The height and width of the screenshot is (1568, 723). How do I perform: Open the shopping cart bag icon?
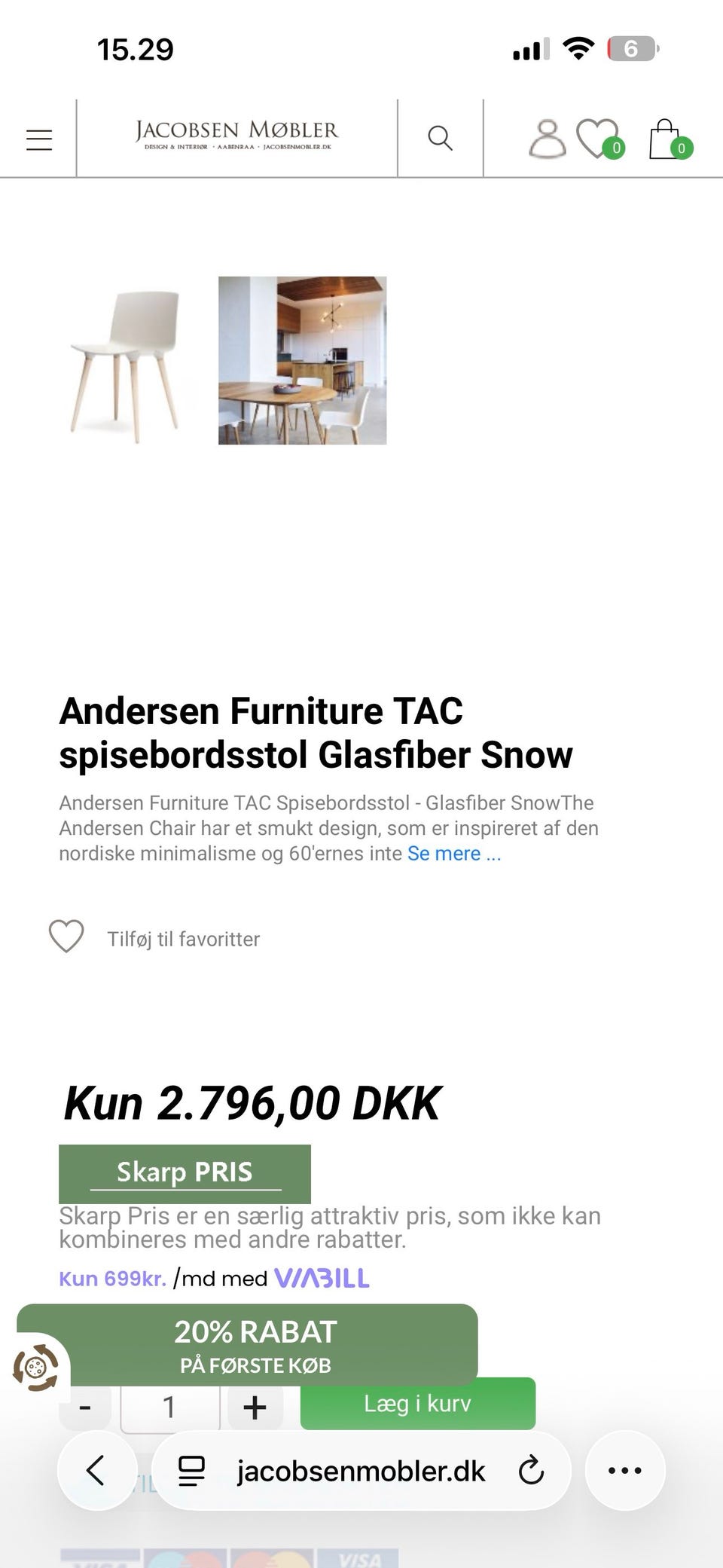[x=666, y=139]
